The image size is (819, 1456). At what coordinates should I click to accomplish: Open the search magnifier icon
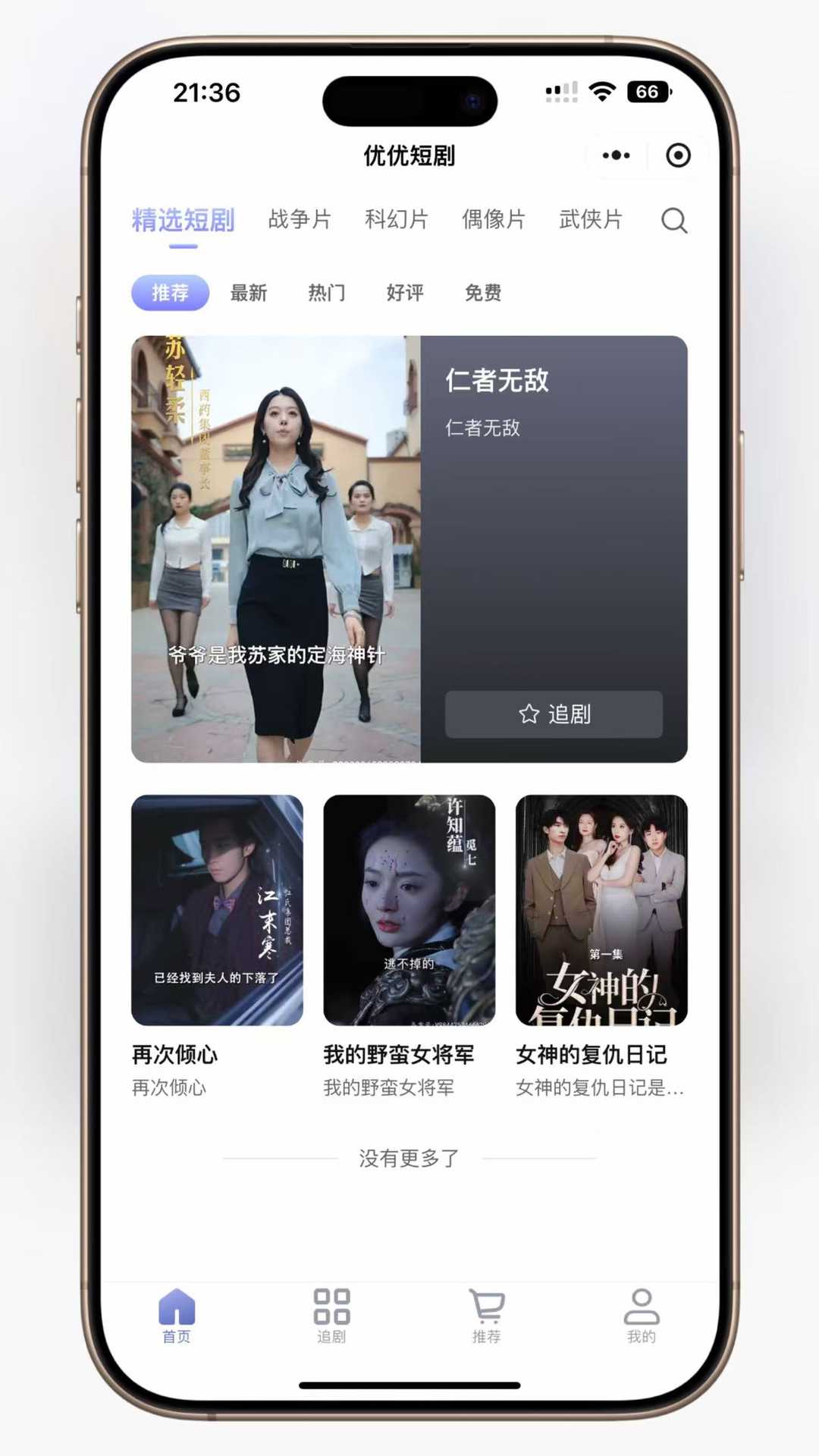673,221
